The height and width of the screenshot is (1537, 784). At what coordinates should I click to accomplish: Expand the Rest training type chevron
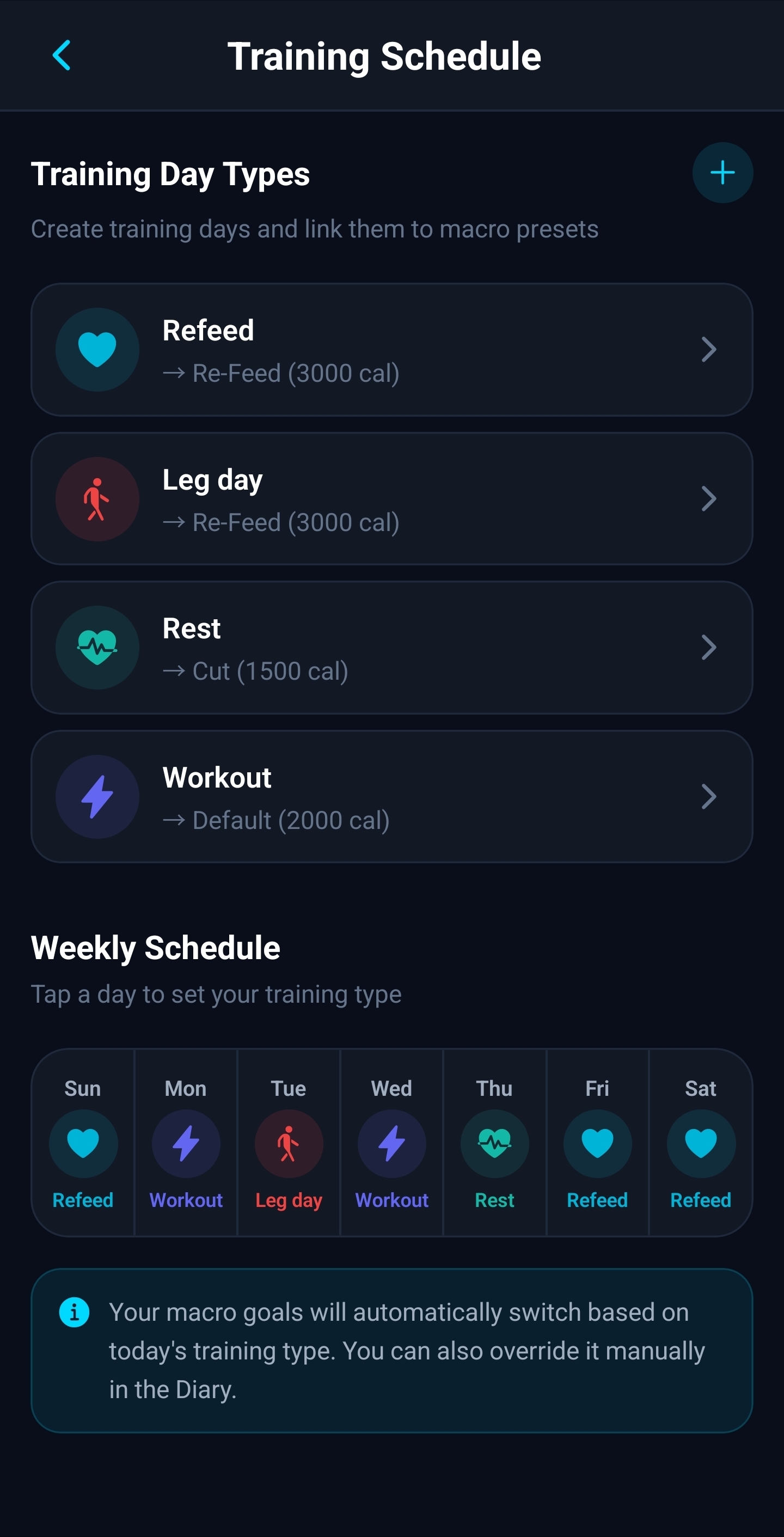coord(709,649)
